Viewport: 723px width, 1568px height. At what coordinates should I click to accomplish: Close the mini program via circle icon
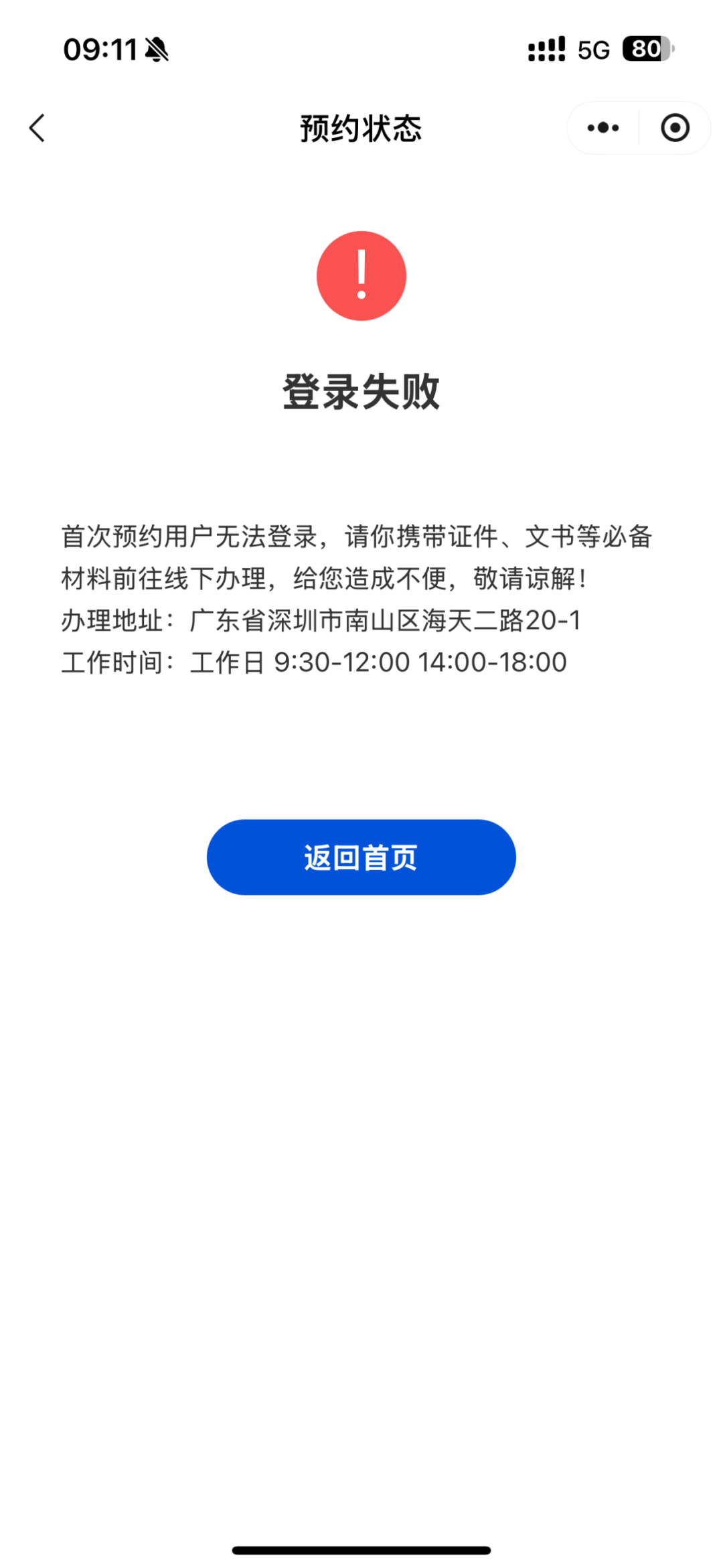click(x=675, y=128)
